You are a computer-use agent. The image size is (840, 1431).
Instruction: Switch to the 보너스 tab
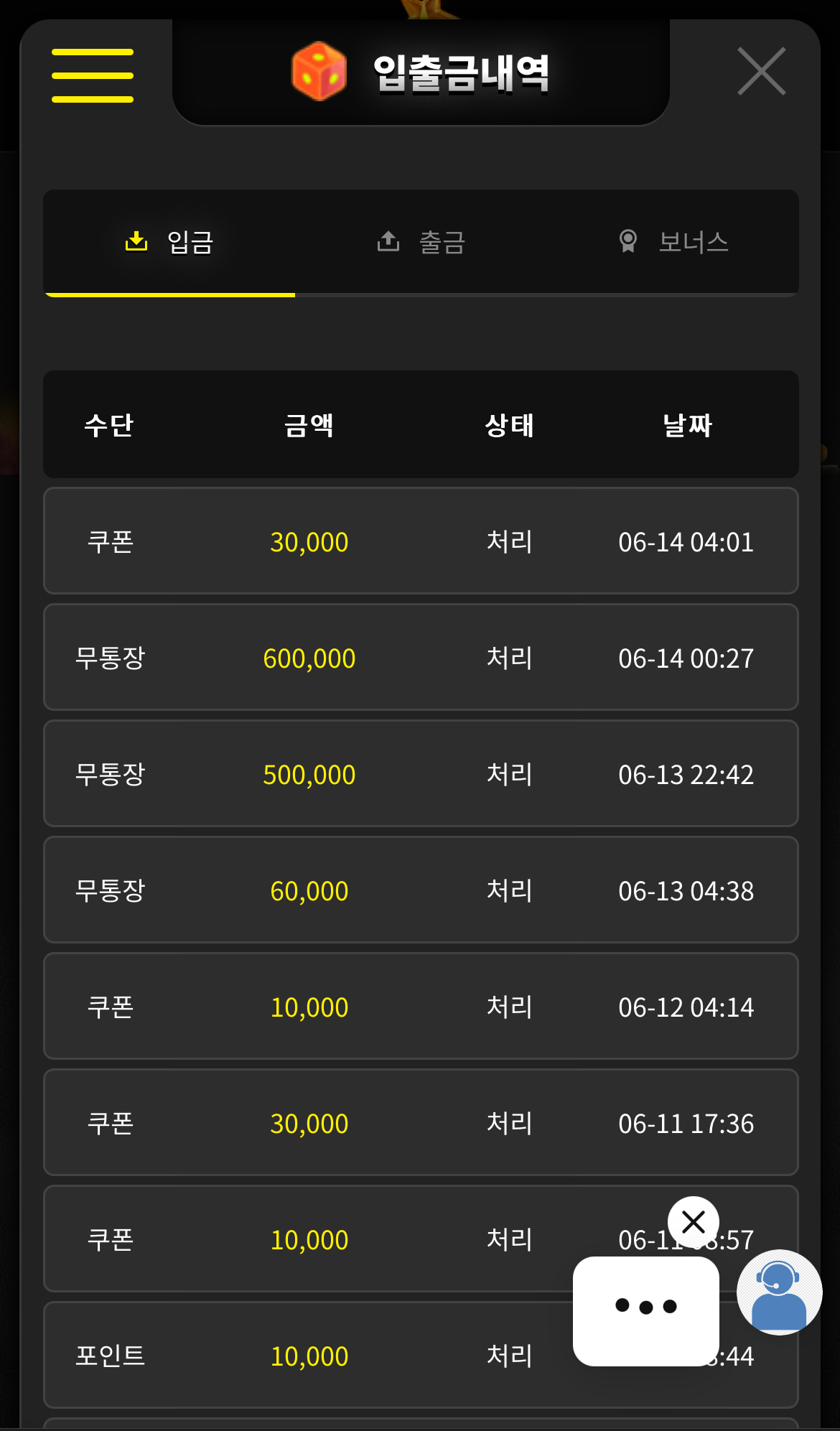pos(673,243)
